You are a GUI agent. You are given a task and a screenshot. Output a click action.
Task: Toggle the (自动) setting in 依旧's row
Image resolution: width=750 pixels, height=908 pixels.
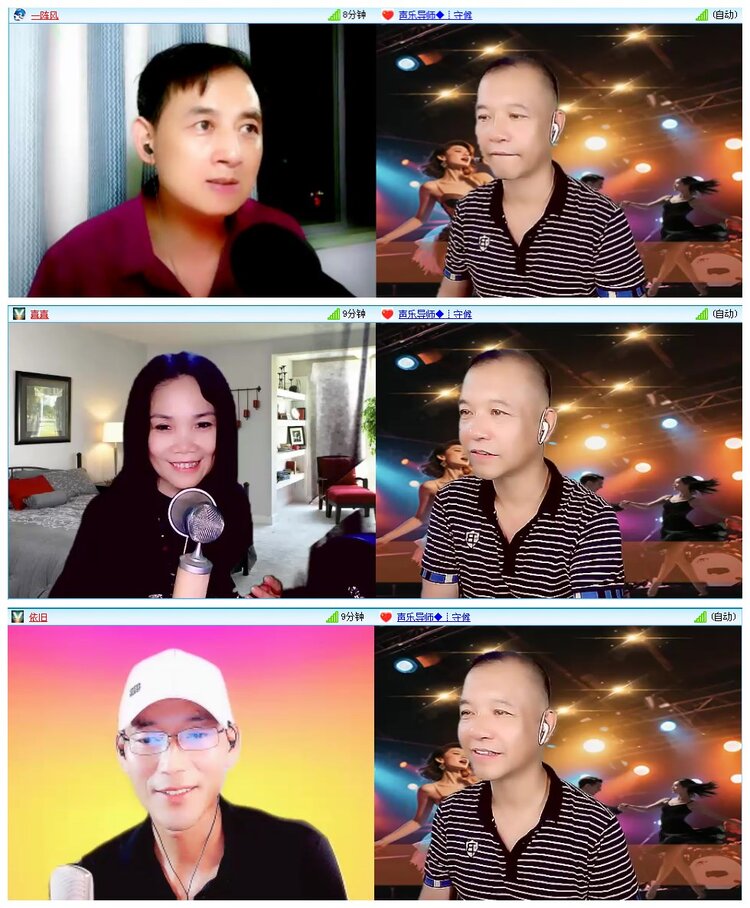click(726, 617)
